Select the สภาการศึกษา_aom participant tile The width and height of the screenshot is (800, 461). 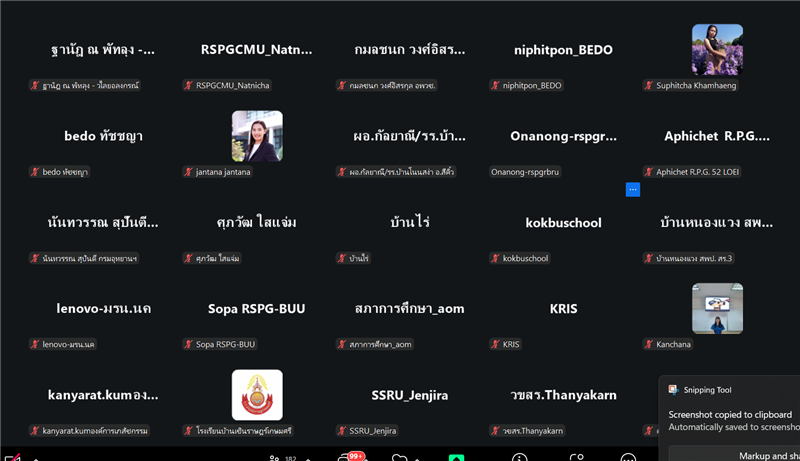[x=410, y=308]
